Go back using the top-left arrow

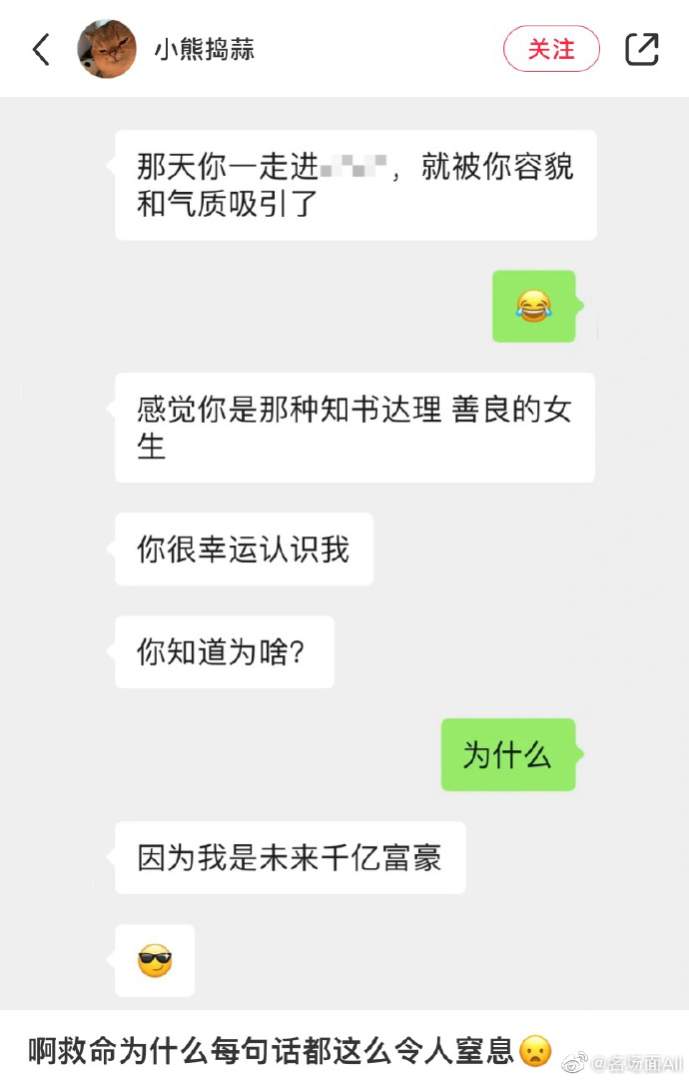point(41,49)
